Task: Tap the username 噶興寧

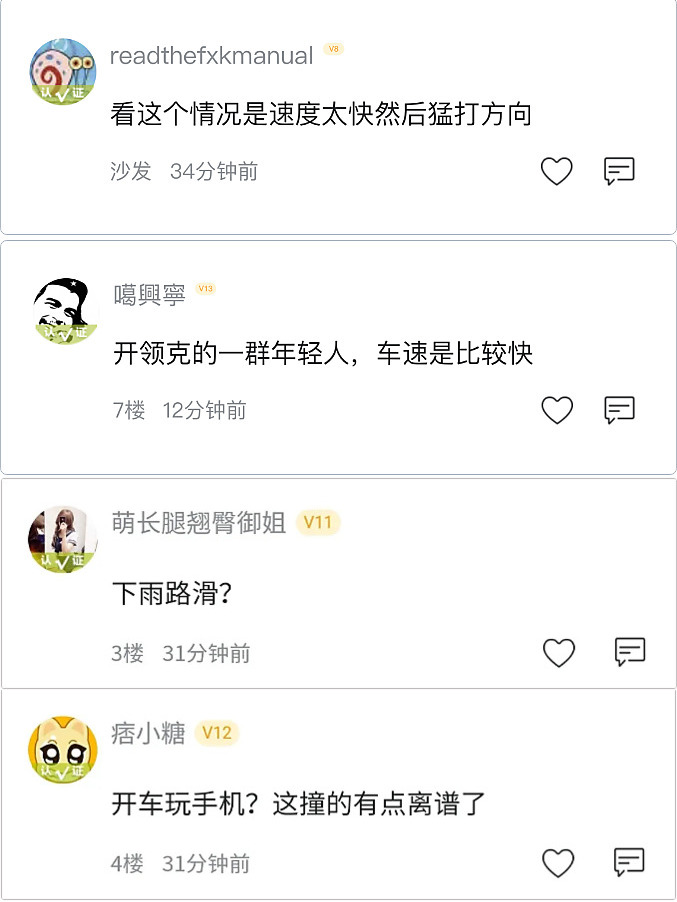Action: [150, 295]
